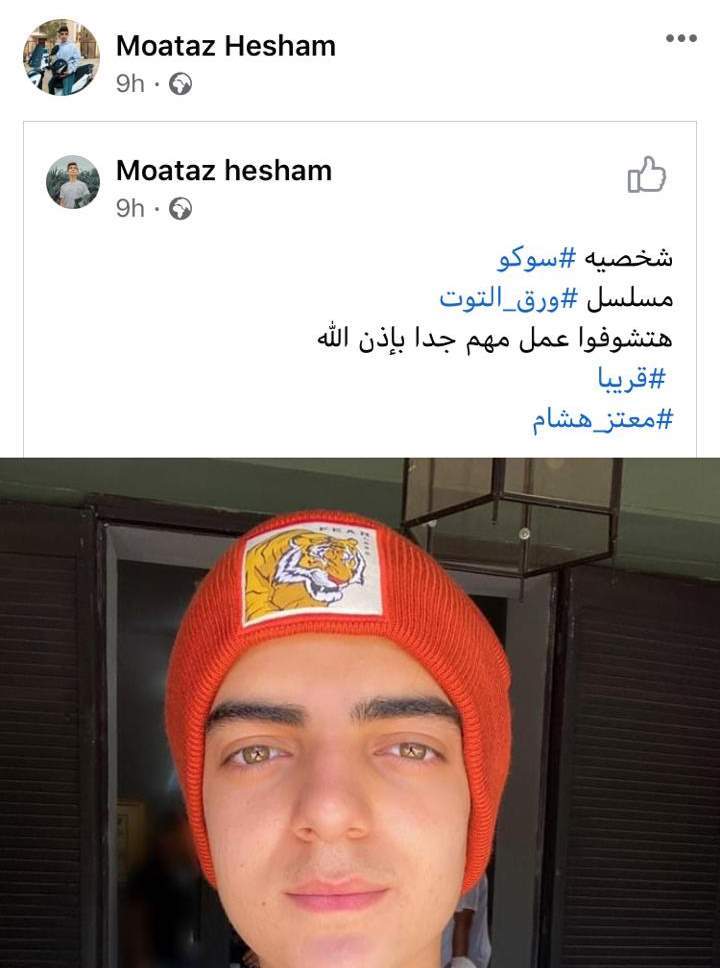Like the shared post with thumbs-up icon

pos(646,175)
